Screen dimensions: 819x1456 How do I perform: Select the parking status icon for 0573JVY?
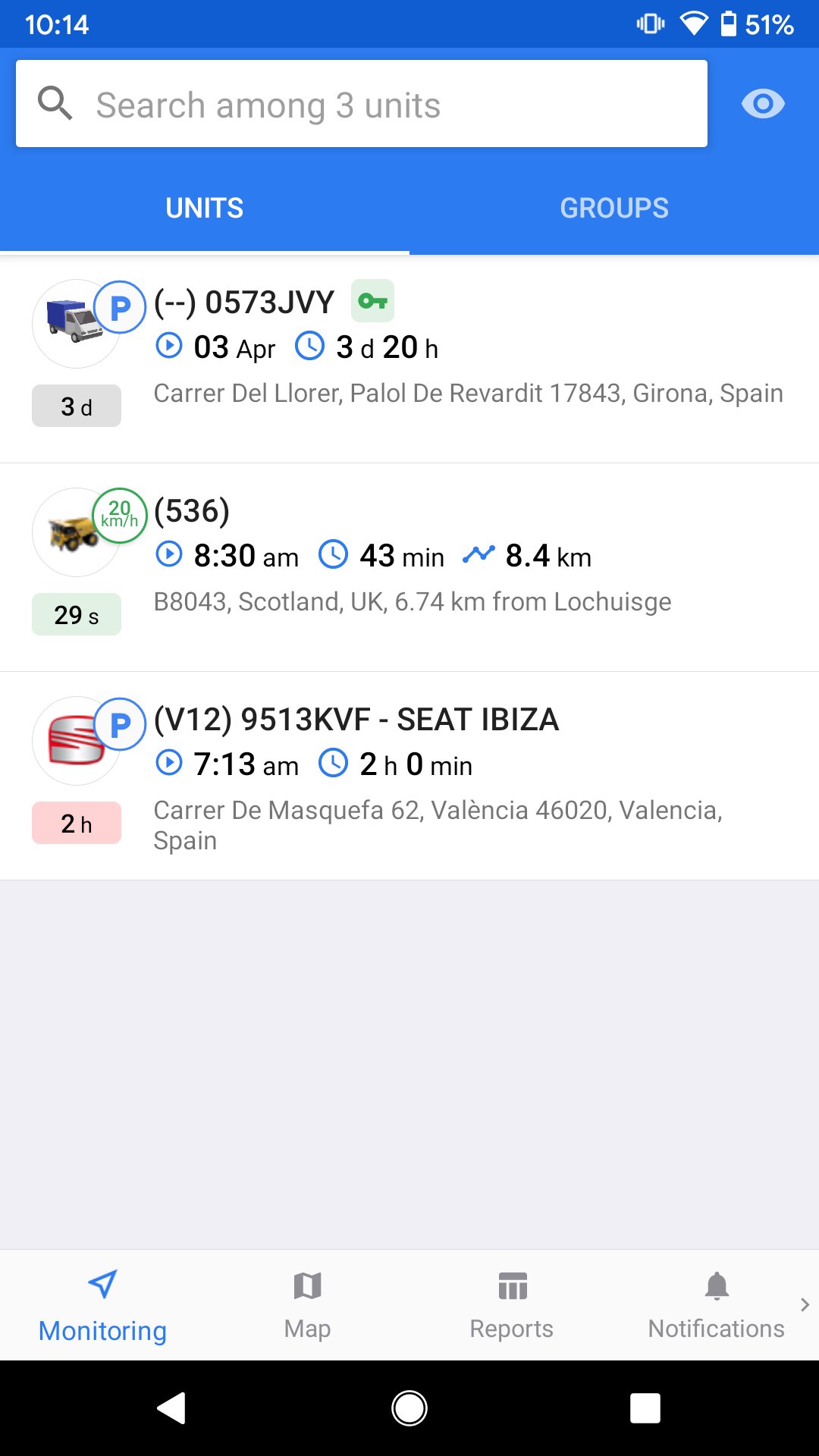(119, 307)
